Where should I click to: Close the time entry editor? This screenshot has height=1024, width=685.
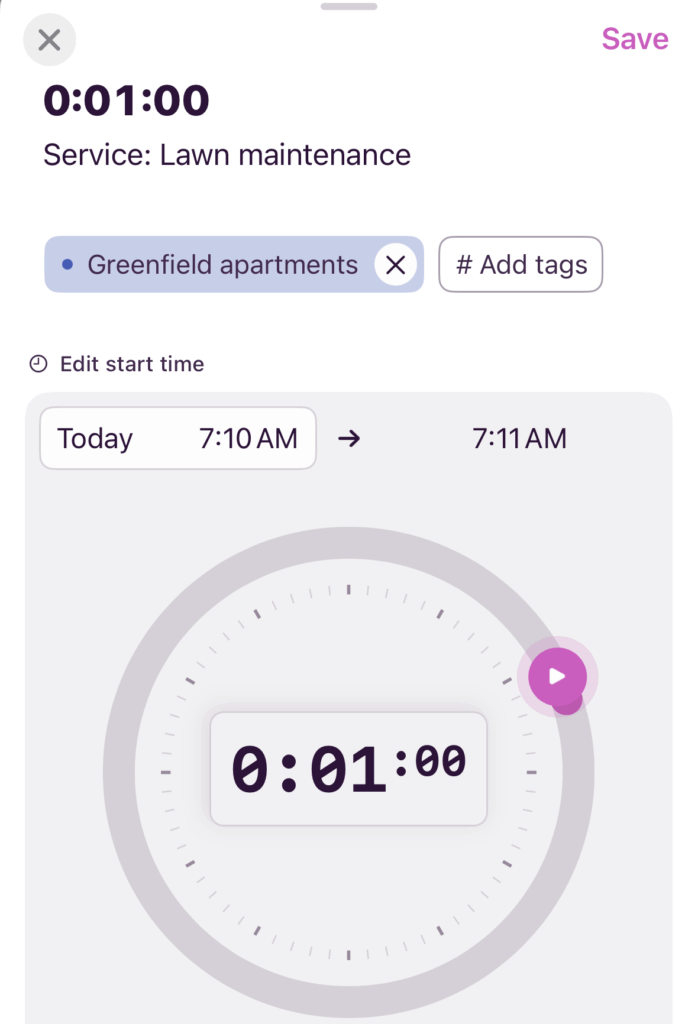click(49, 40)
